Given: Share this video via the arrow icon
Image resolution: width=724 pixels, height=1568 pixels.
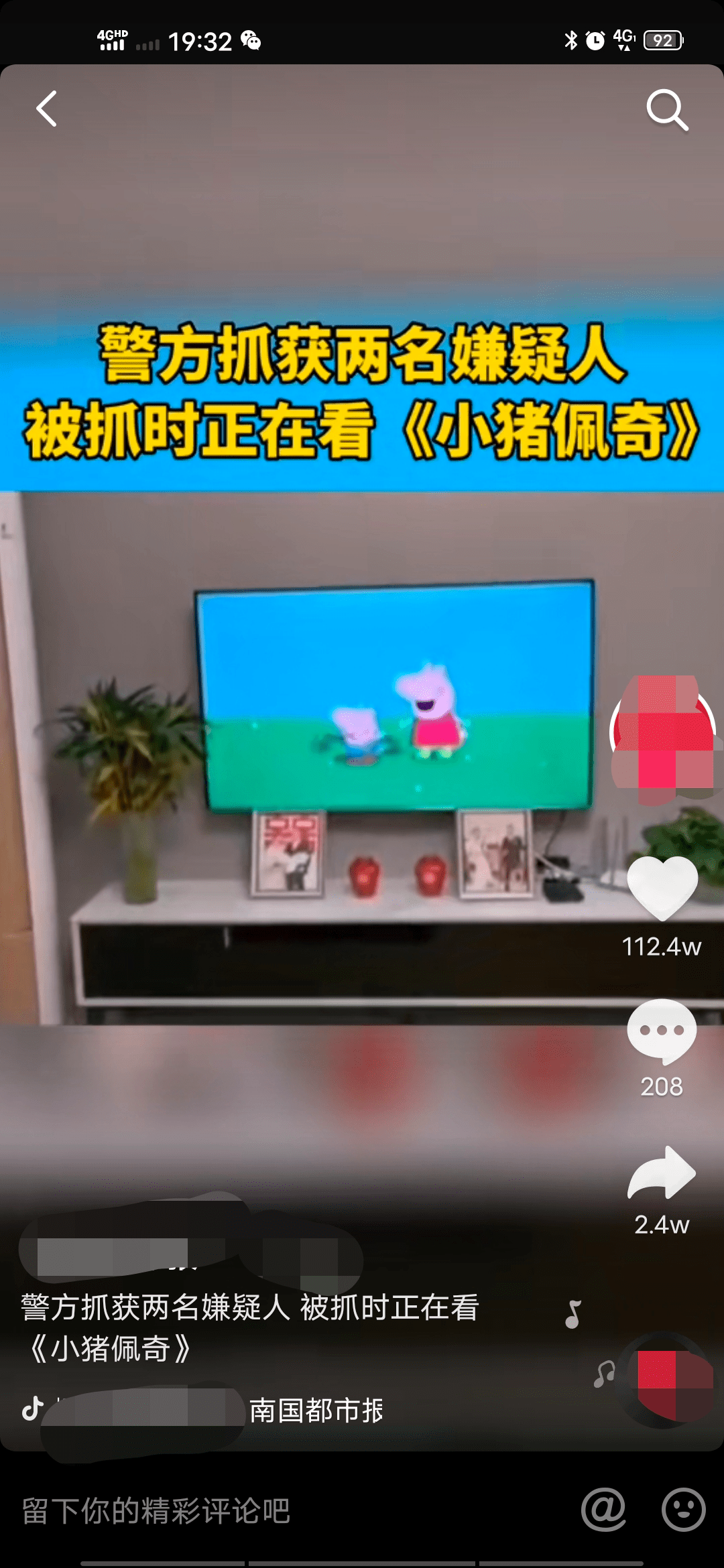Looking at the screenshot, I should (x=662, y=1173).
